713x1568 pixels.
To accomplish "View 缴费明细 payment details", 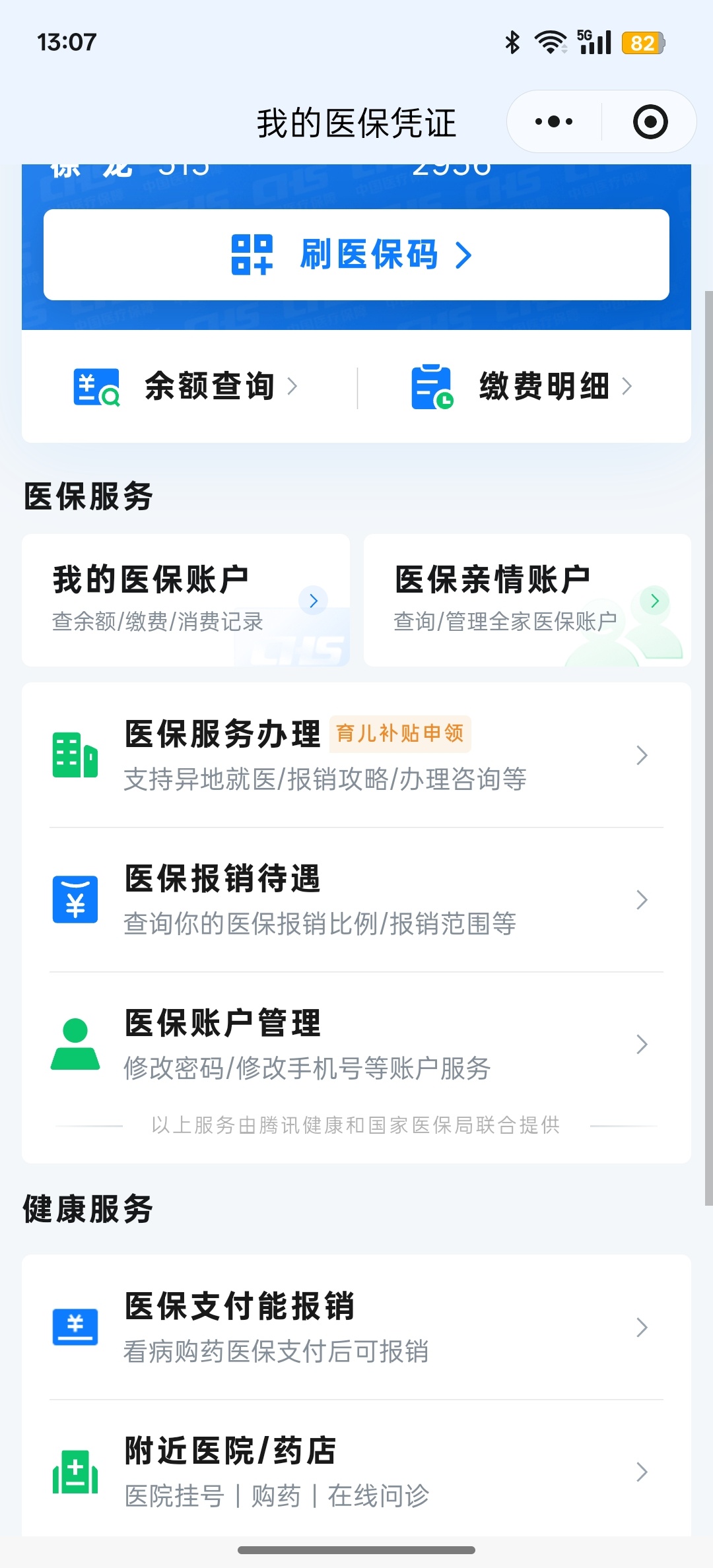I will click(522, 386).
